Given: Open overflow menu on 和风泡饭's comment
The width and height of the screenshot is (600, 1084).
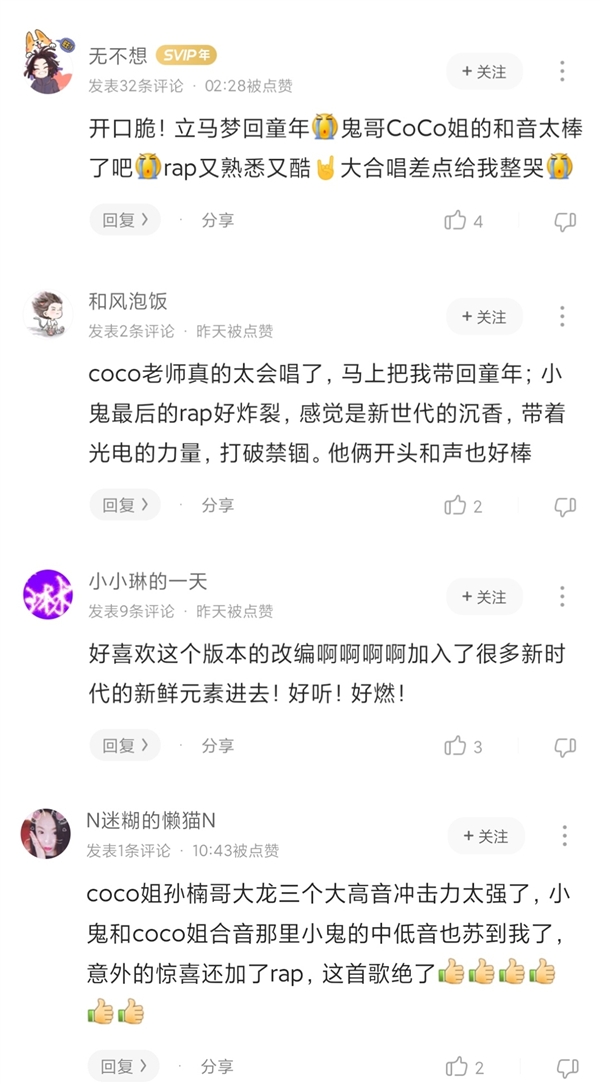Looking at the screenshot, I should tap(562, 317).
